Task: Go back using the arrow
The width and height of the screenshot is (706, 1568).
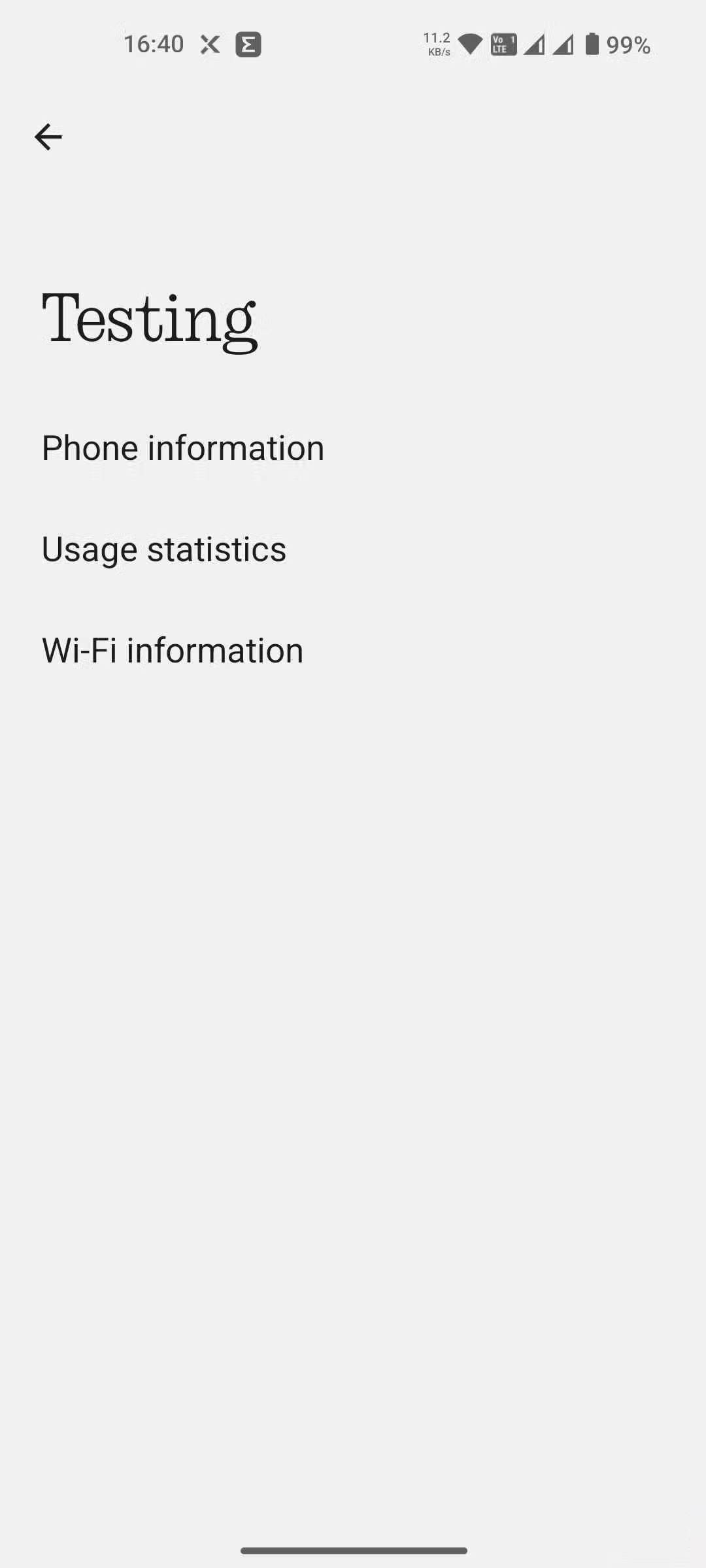Action: pos(48,137)
